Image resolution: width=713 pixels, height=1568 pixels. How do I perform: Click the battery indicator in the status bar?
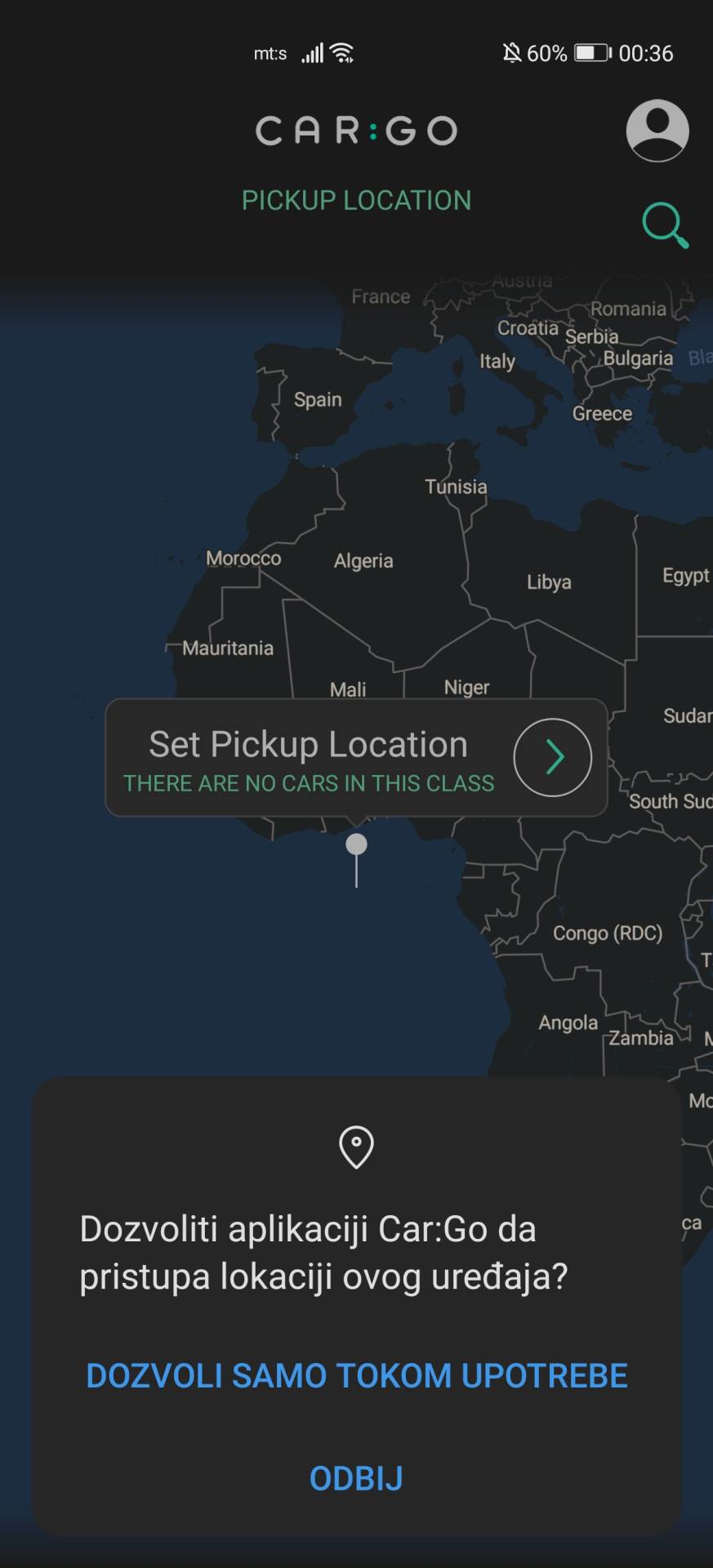pyautogui.click(x=590, y=52)
